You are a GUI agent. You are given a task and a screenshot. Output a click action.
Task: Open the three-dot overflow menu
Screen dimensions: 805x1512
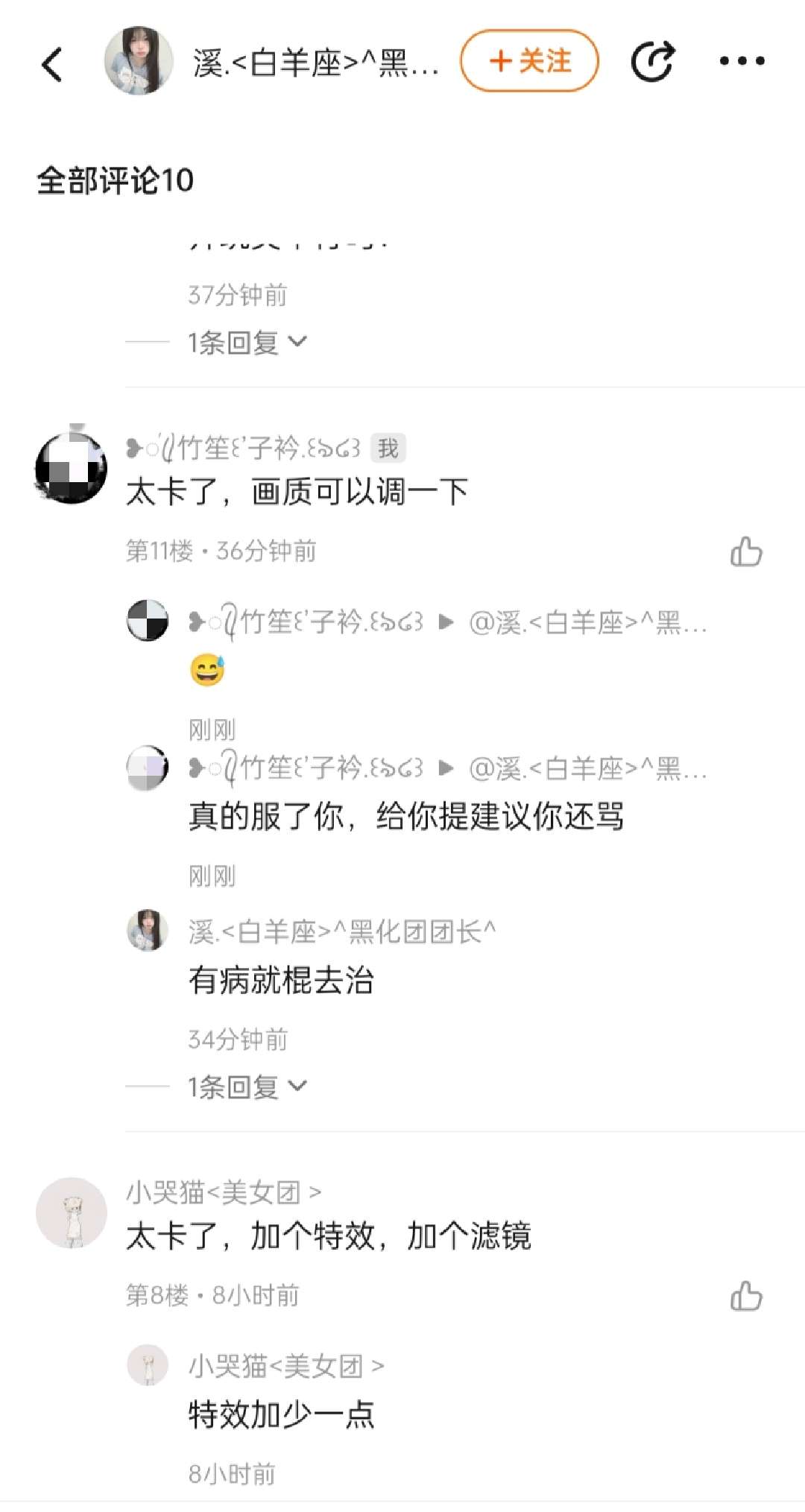[742, 61]
